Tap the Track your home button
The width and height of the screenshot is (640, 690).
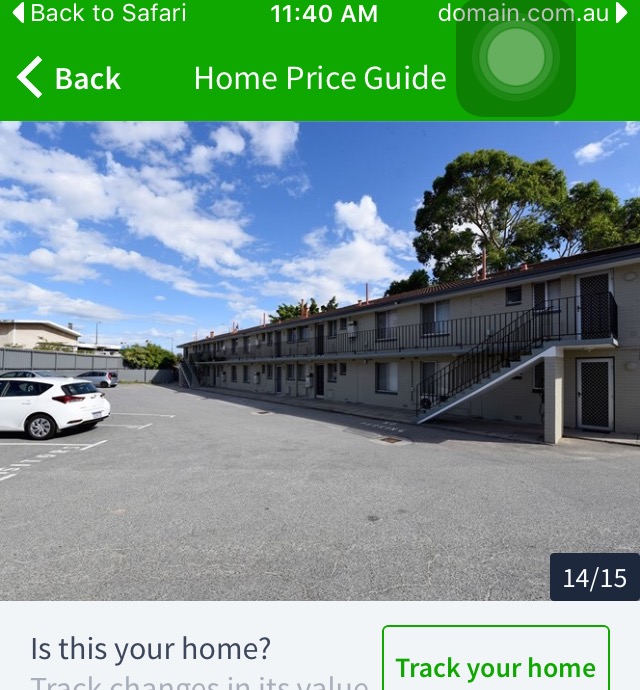(495, 664)
